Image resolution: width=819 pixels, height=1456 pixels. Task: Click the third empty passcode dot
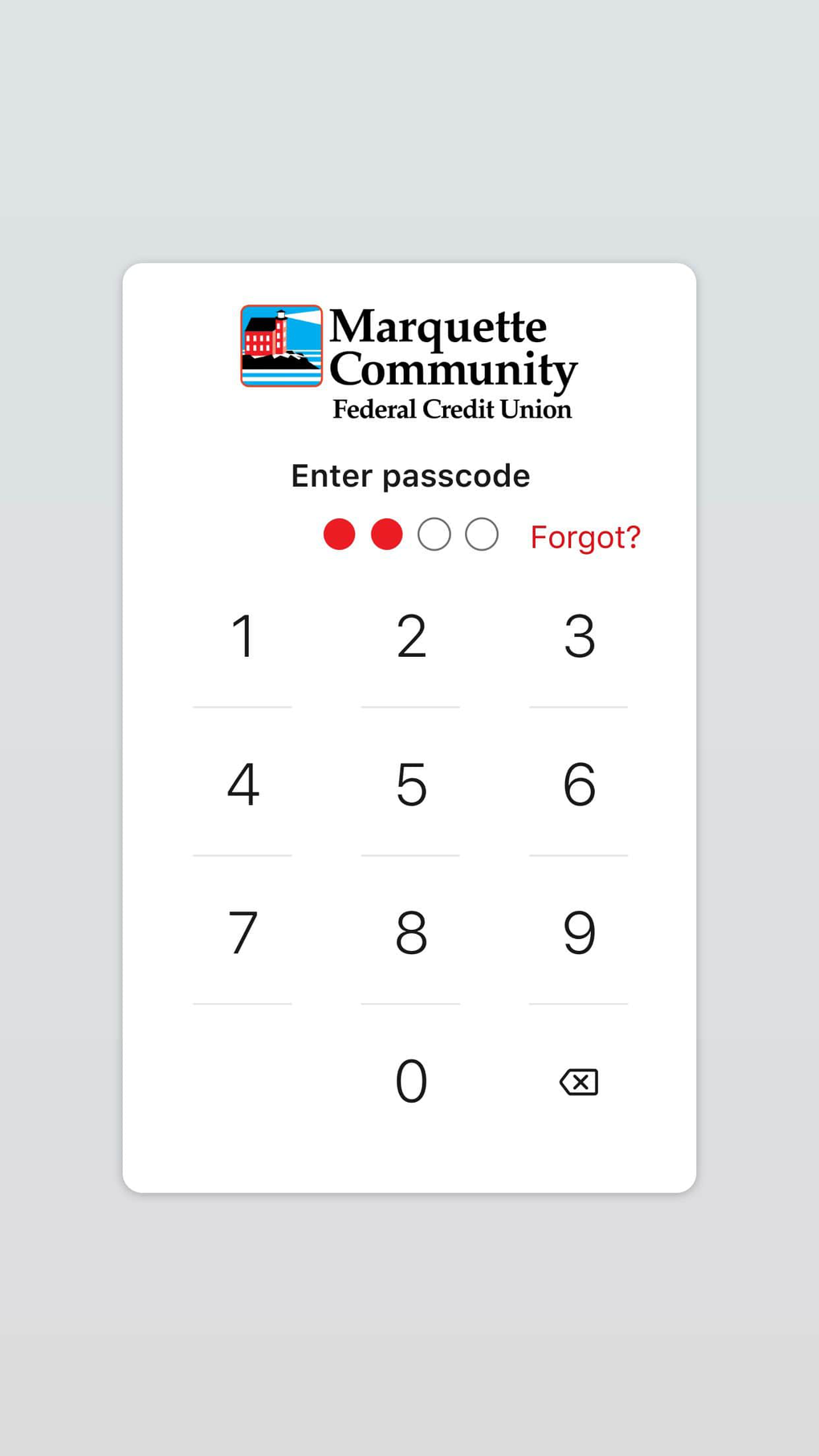click(x=435, y=532)
